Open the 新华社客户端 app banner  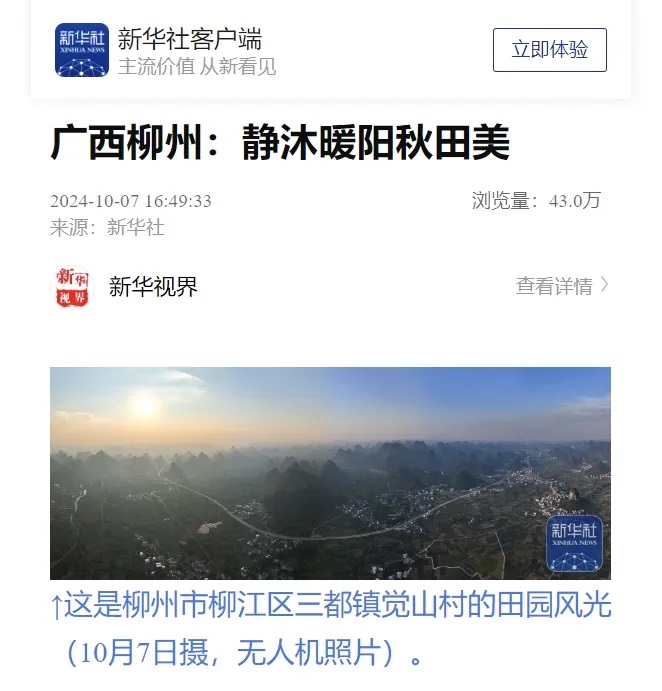190,50
